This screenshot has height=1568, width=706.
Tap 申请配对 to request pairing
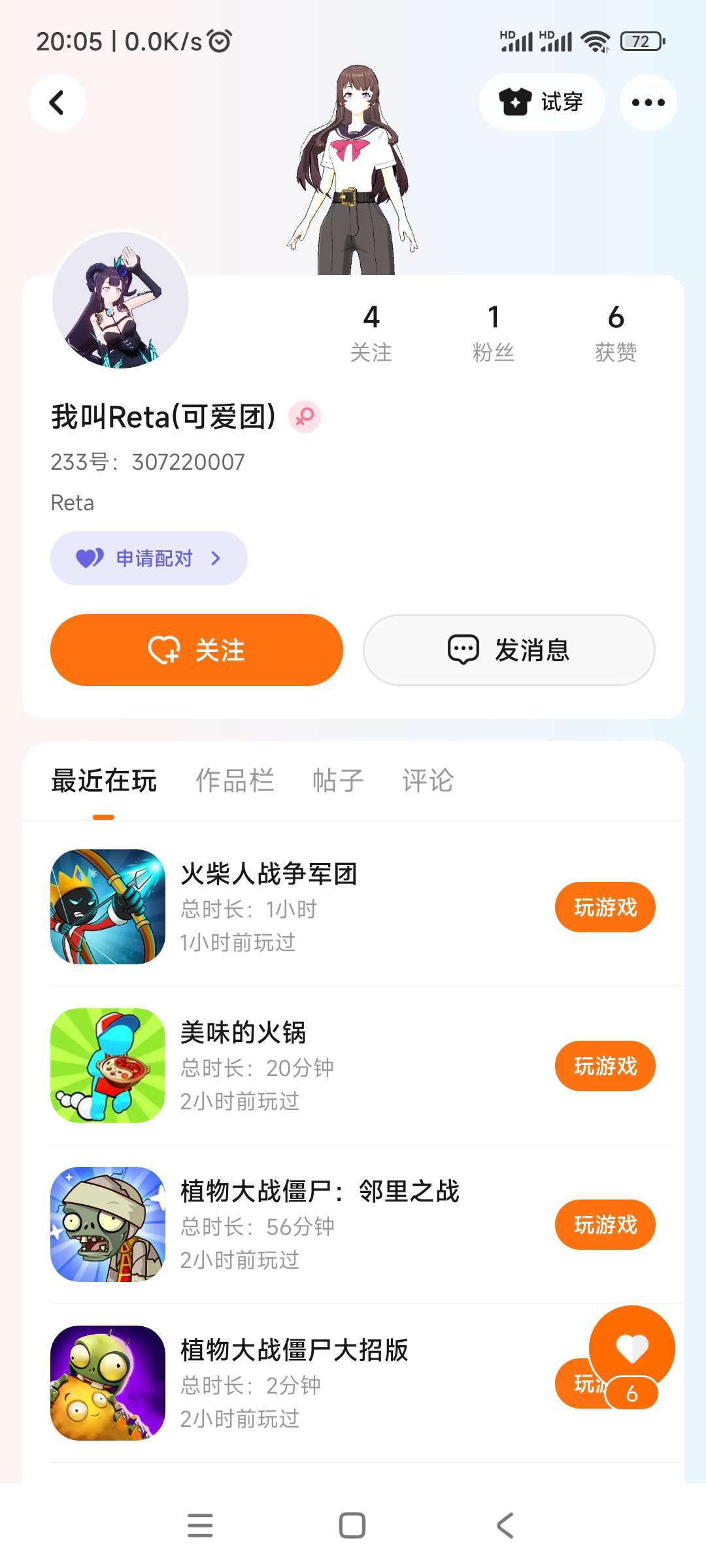[149, 559]
